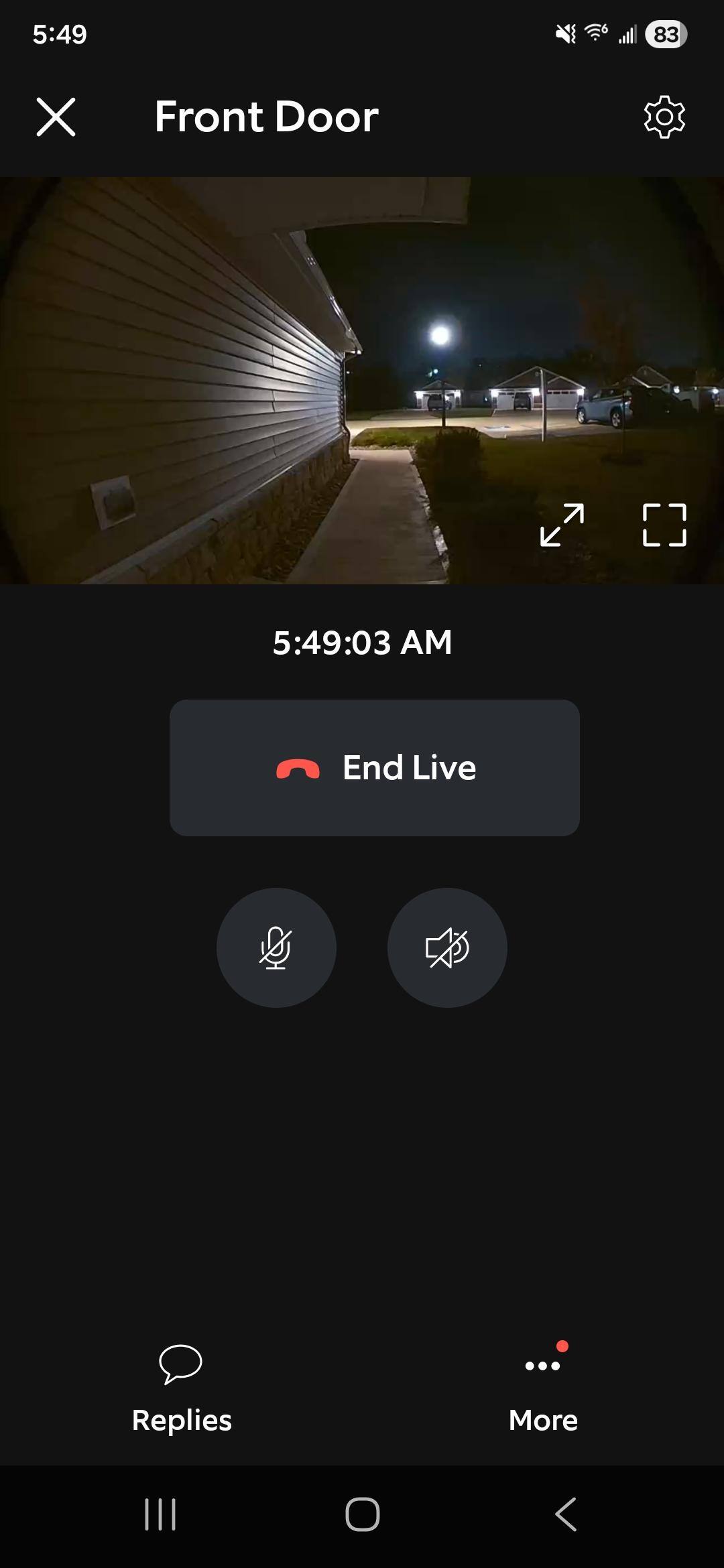Open the More menu
The width and height of the screenshot is (724, 1568).
pyautogui.click(x=543, y=1388)
